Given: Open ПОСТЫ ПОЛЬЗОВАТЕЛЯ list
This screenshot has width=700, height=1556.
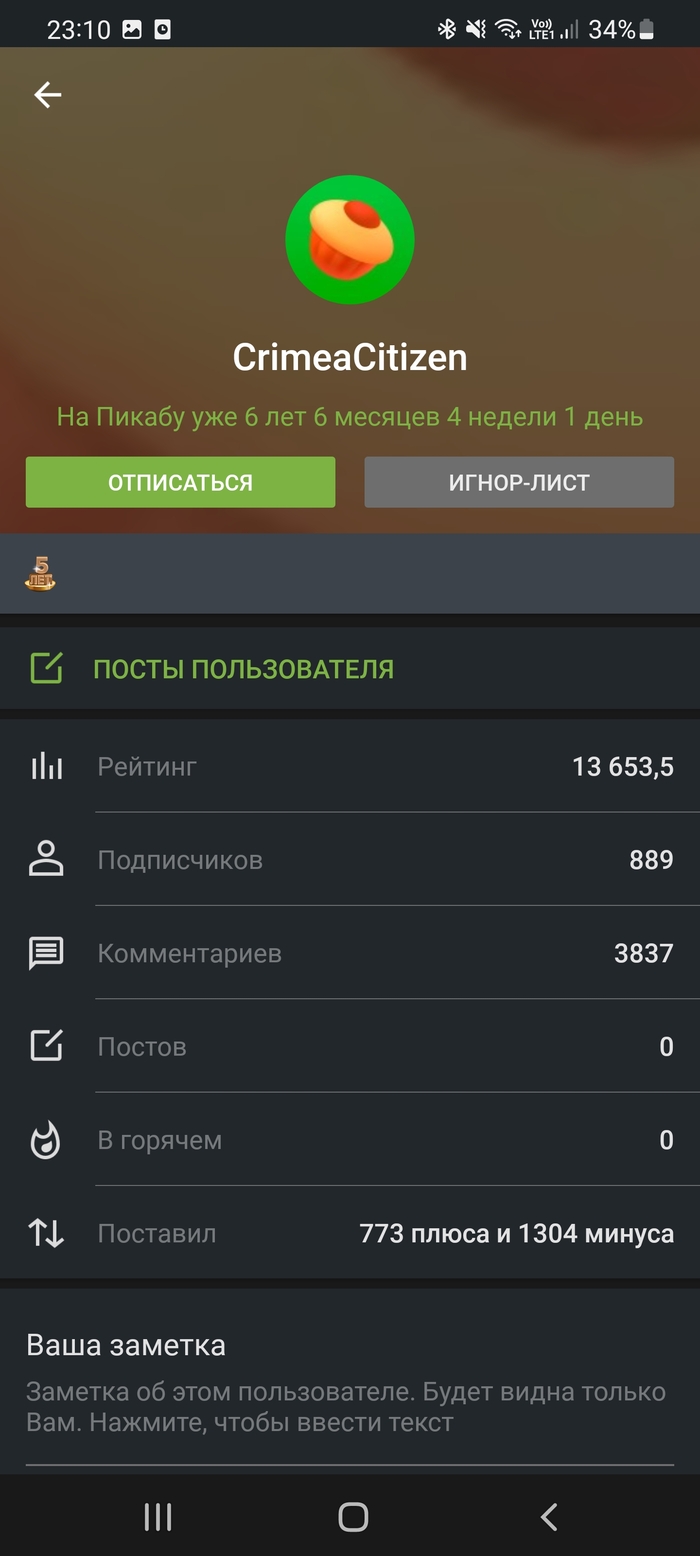Looking at the screenshot, I should click(243, 669).
